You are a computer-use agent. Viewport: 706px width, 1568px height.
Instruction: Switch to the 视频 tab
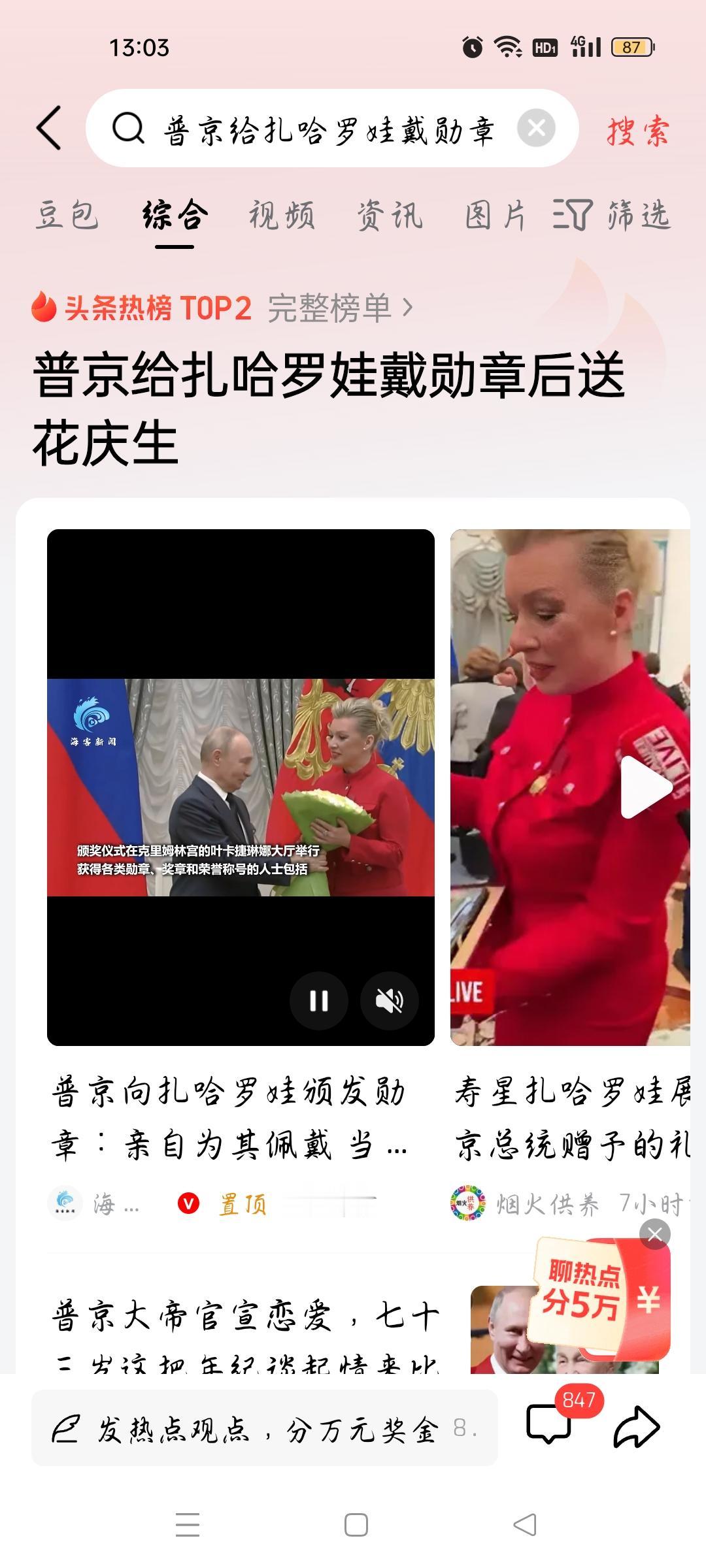[282, 218]
